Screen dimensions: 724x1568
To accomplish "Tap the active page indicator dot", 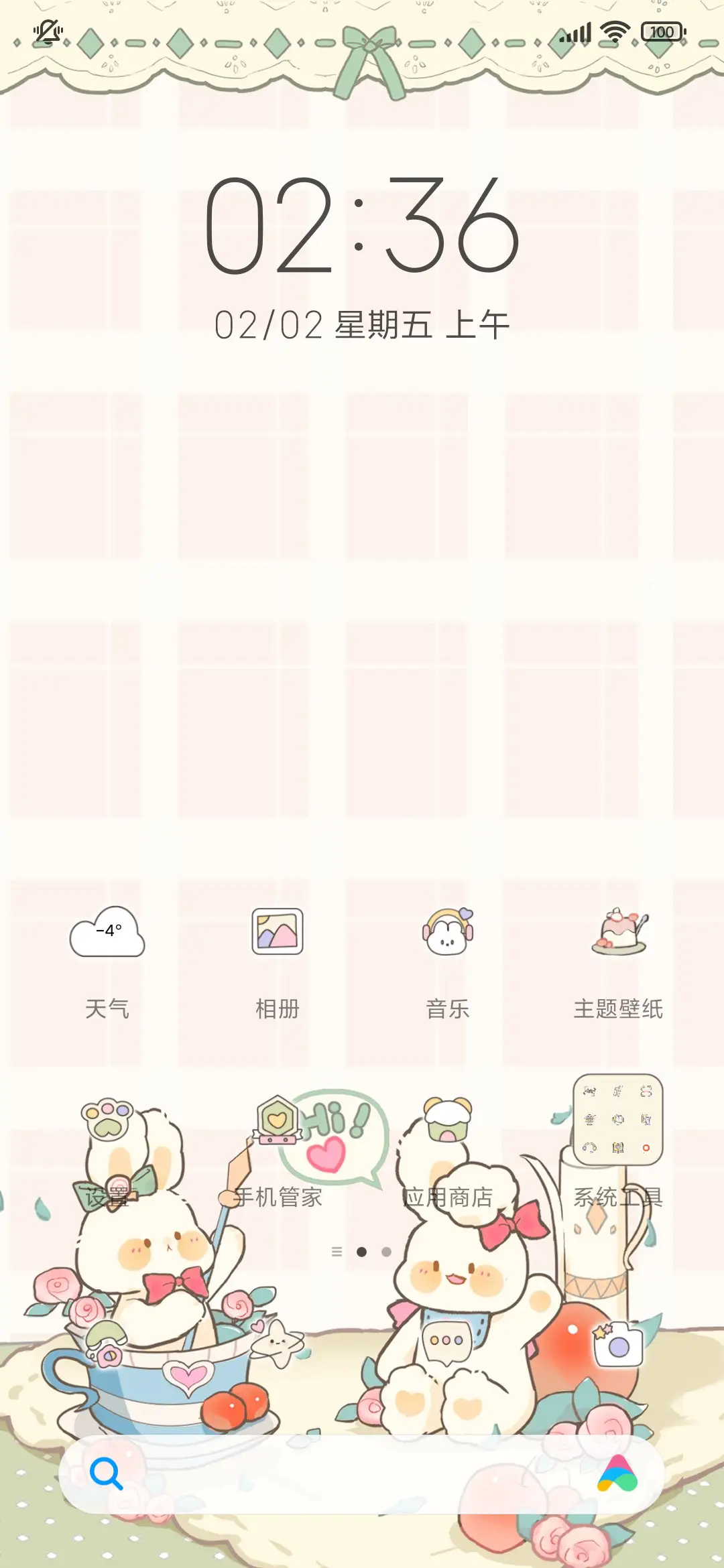I will 361,1252.
